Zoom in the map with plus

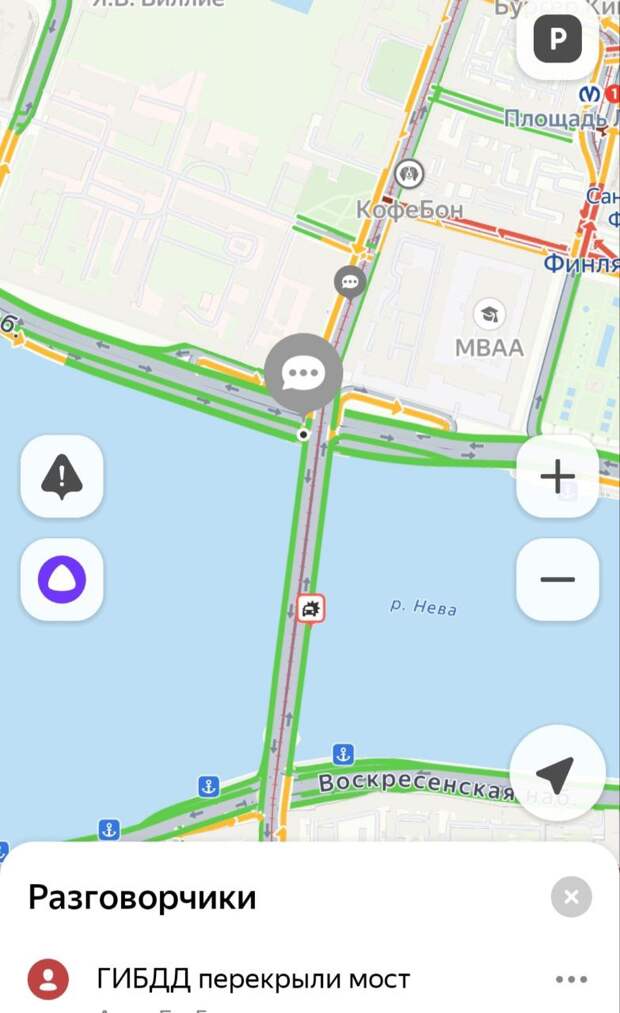point(557,477)
